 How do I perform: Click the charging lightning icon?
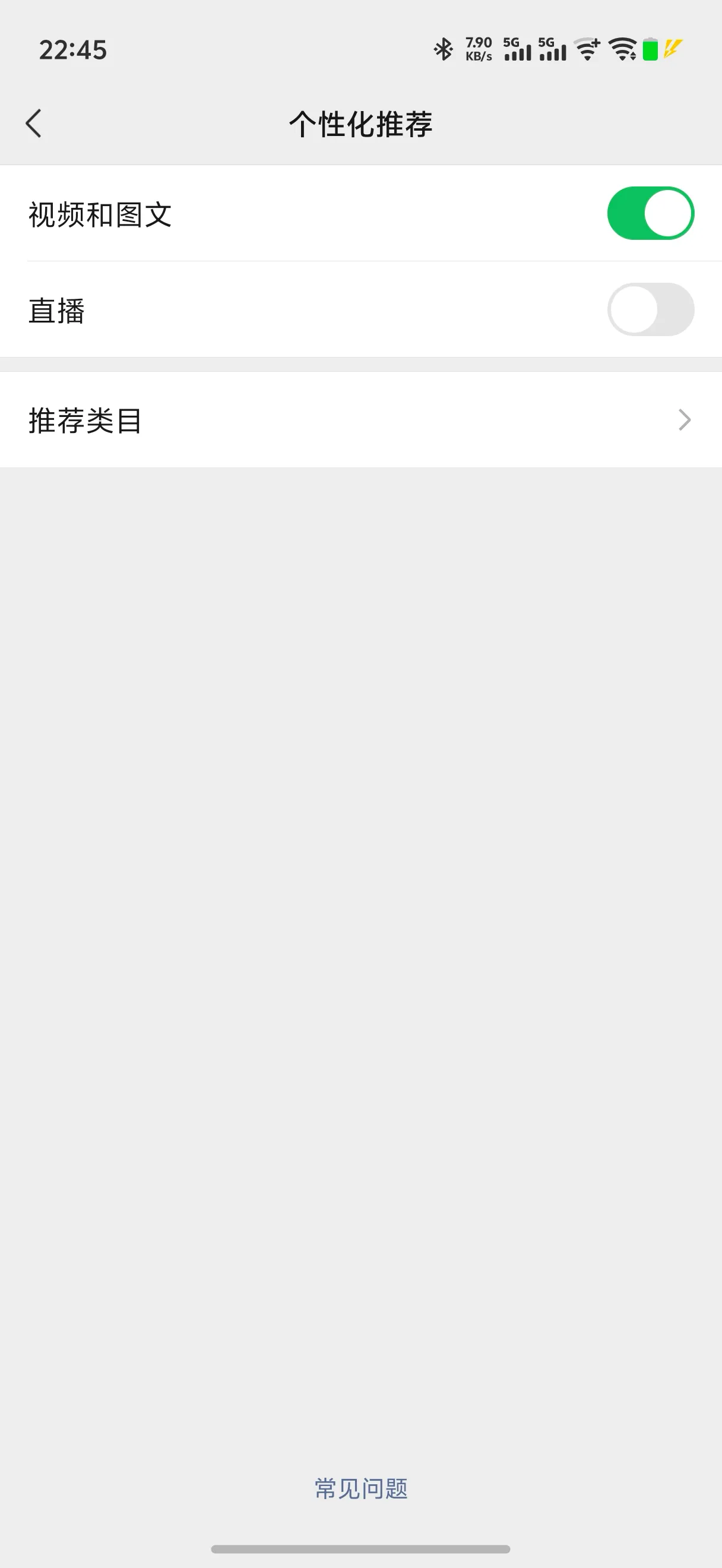click(672, 49)
